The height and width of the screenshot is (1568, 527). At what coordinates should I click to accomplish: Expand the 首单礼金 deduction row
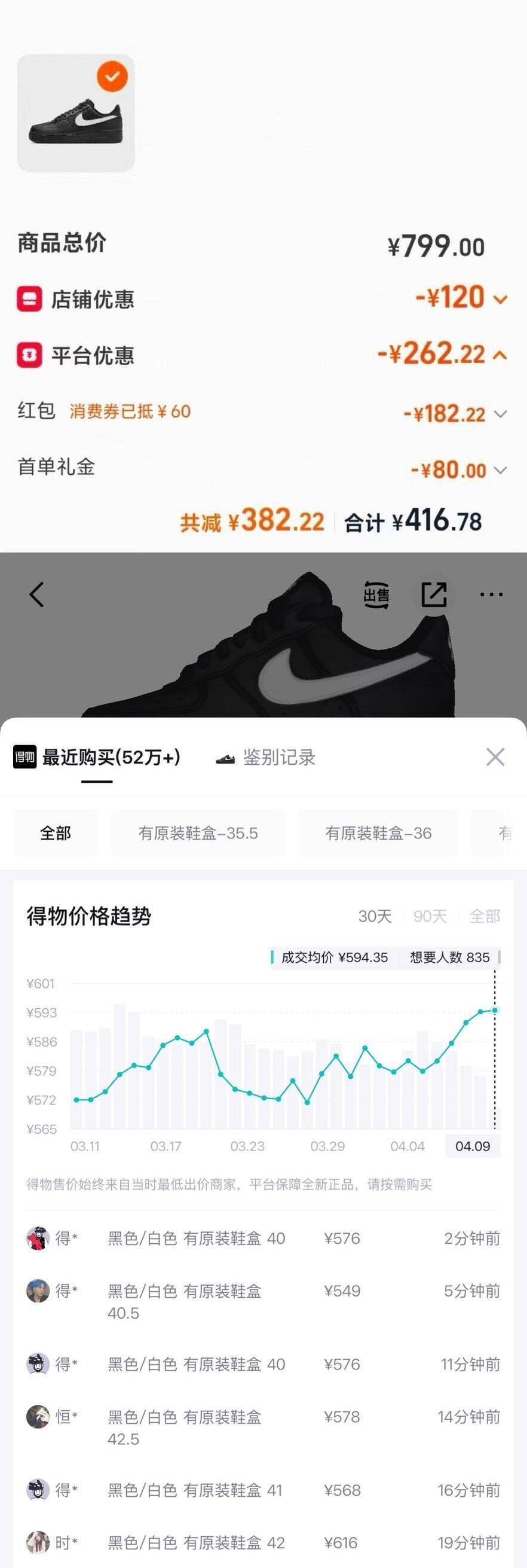(500, 471)
